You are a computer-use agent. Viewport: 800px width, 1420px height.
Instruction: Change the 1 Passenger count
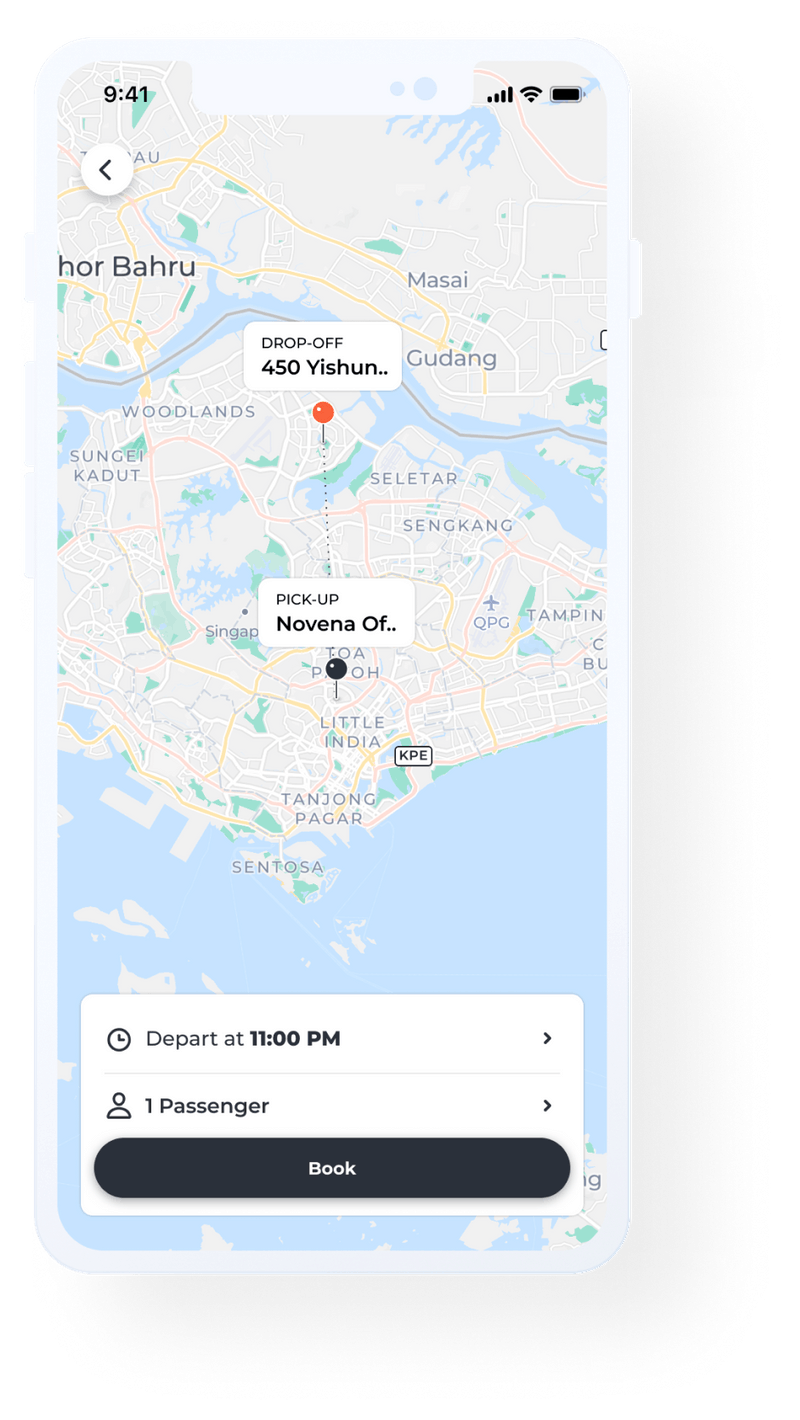[x=331, y=1106]
